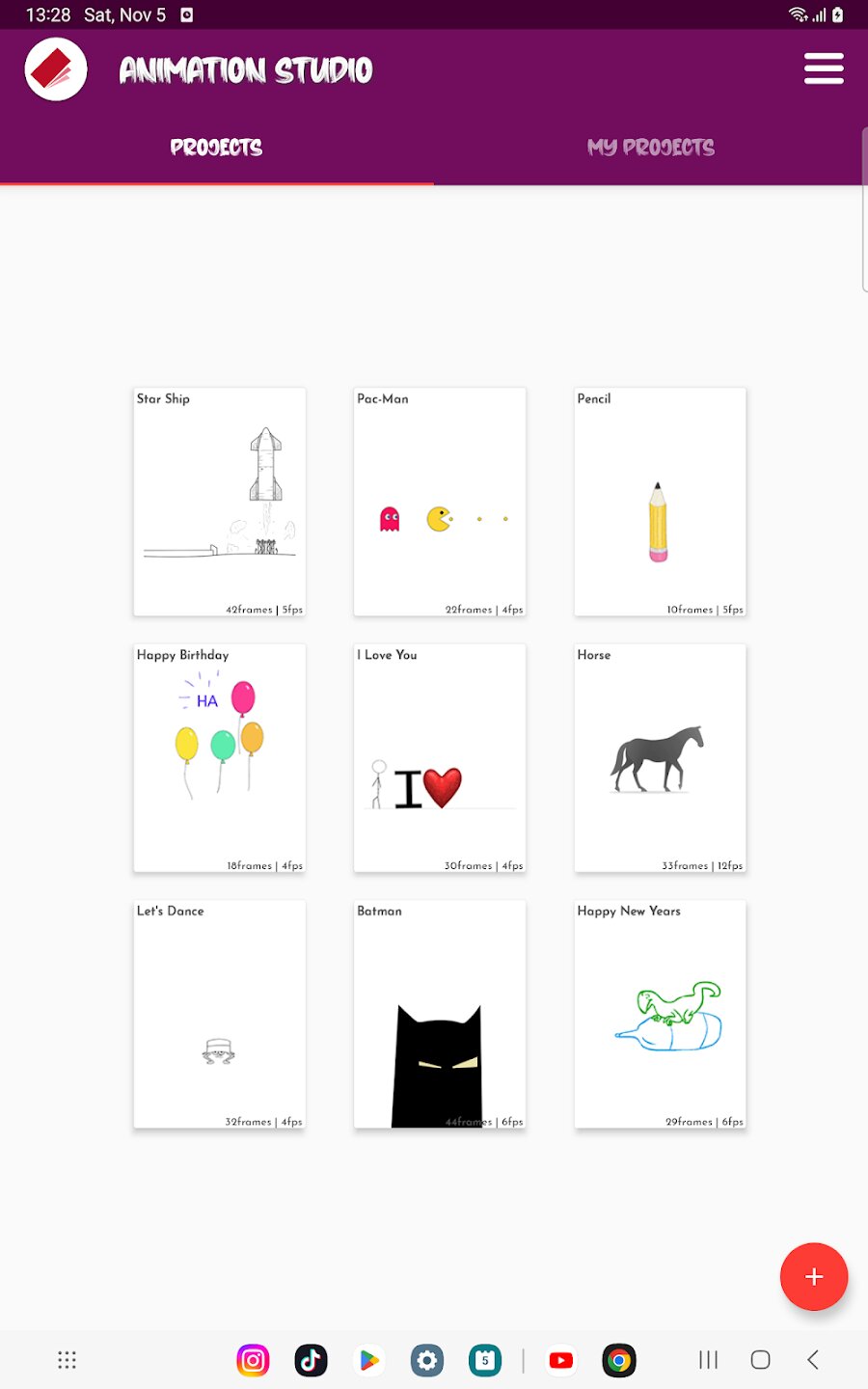Select the Projects tab

pos(217,148)
